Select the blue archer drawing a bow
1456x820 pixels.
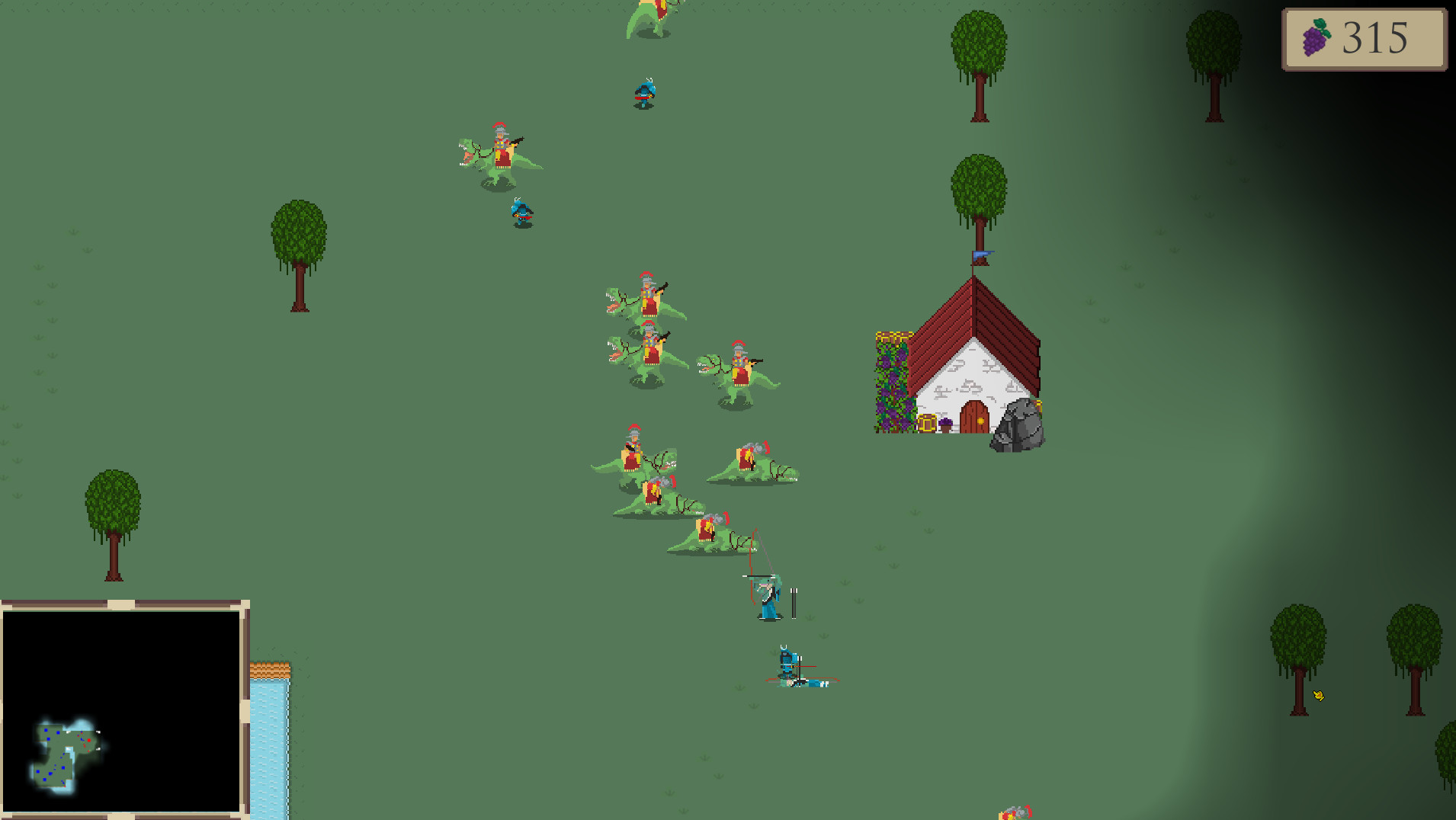[768, 596]
